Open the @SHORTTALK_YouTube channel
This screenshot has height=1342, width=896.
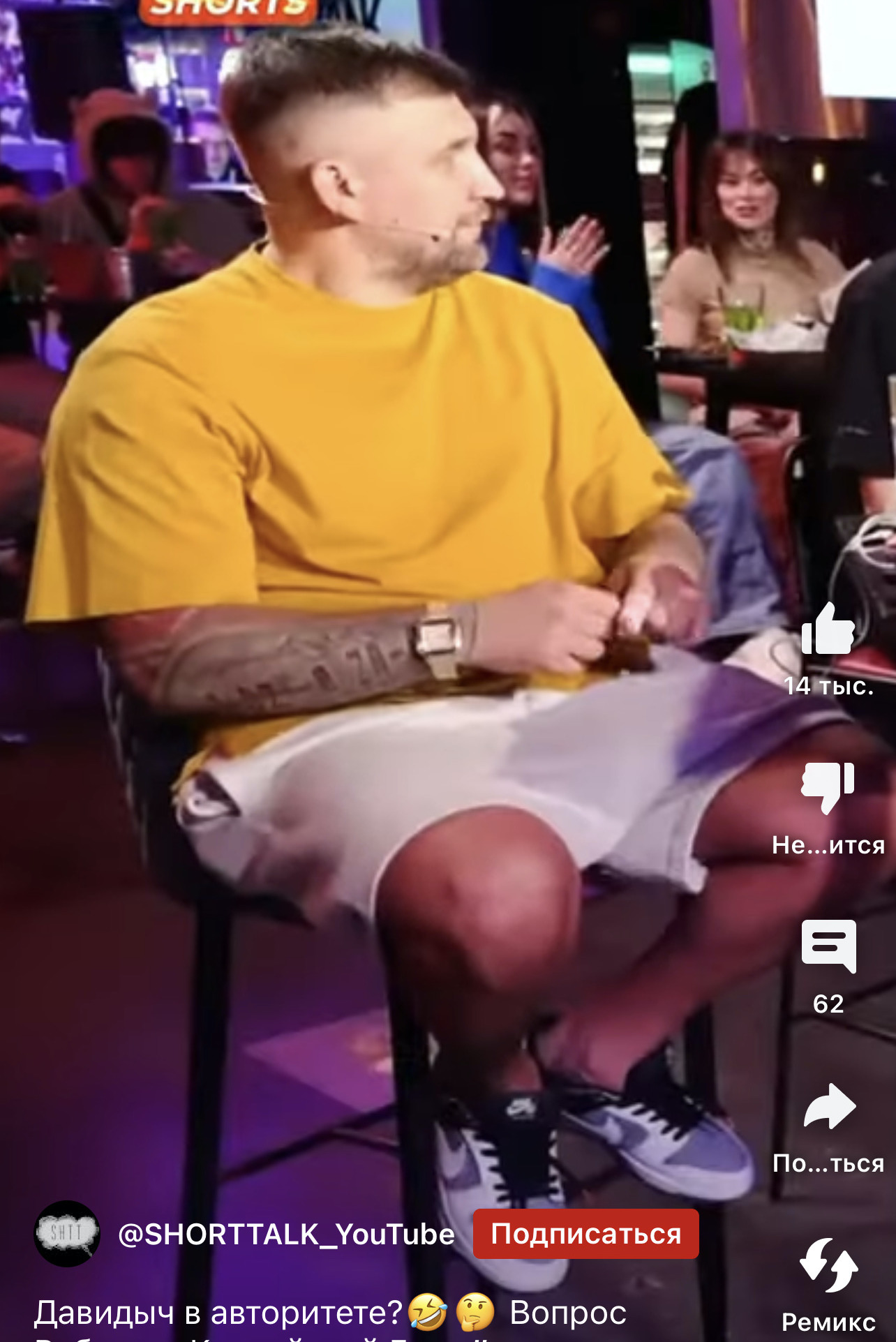(286, 1235)
